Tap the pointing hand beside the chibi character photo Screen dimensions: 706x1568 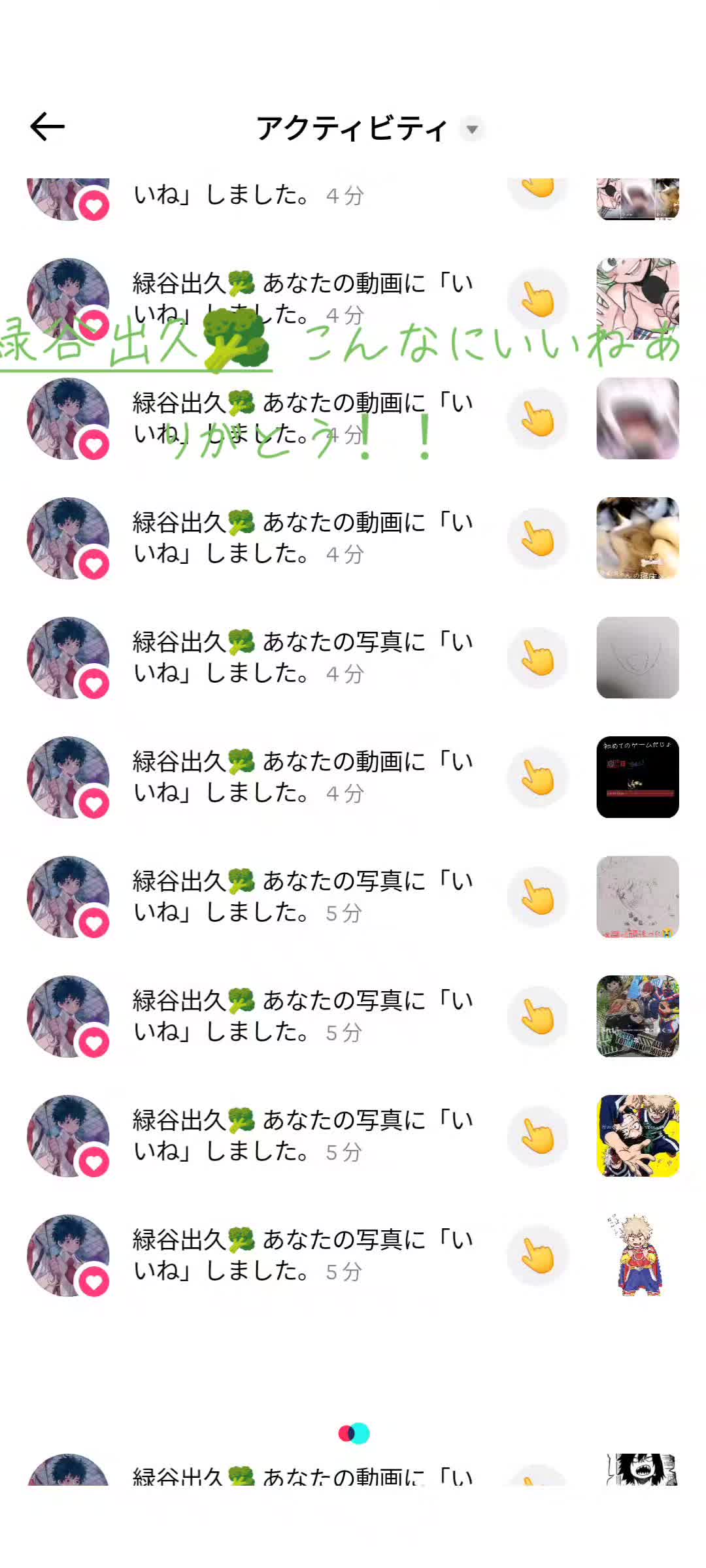(x=537, y=1256)
